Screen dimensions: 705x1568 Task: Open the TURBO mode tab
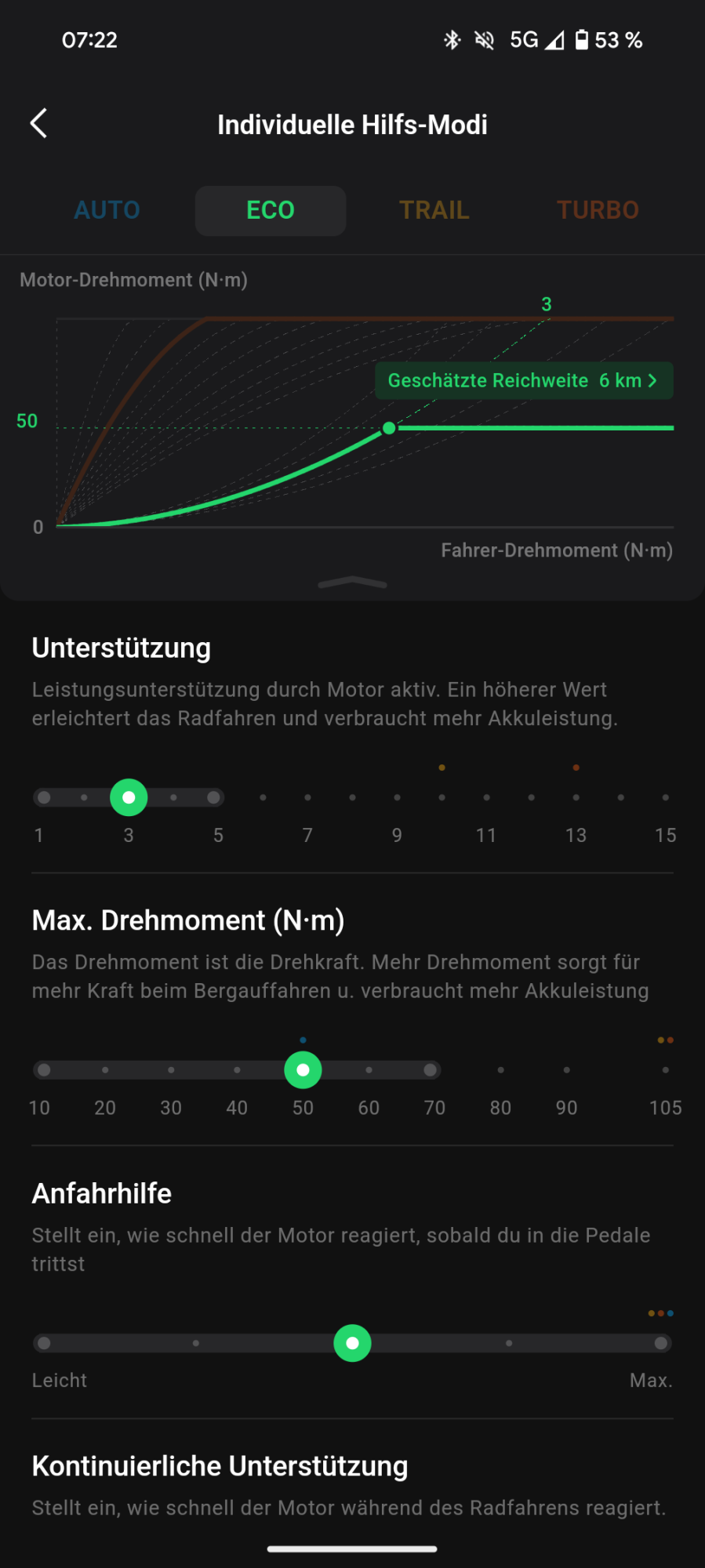598,210
